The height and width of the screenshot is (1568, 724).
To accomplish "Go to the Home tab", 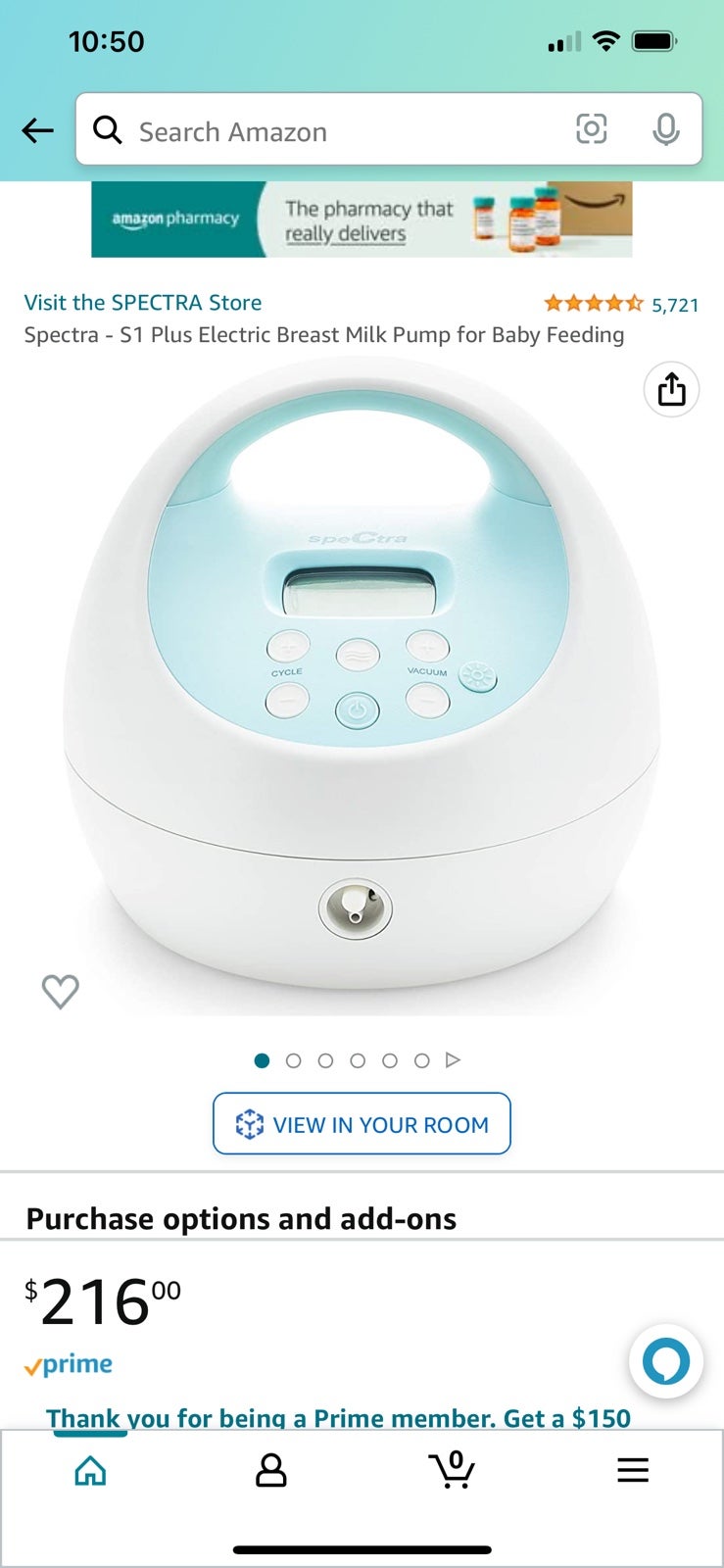I will [90, 1470].
